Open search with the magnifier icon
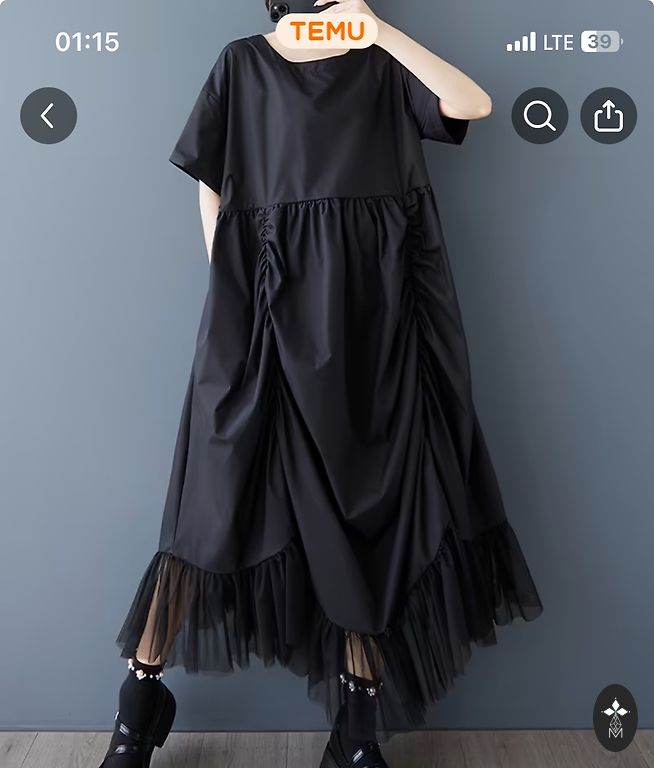This screenshot has height=768, width=654. 539,116
